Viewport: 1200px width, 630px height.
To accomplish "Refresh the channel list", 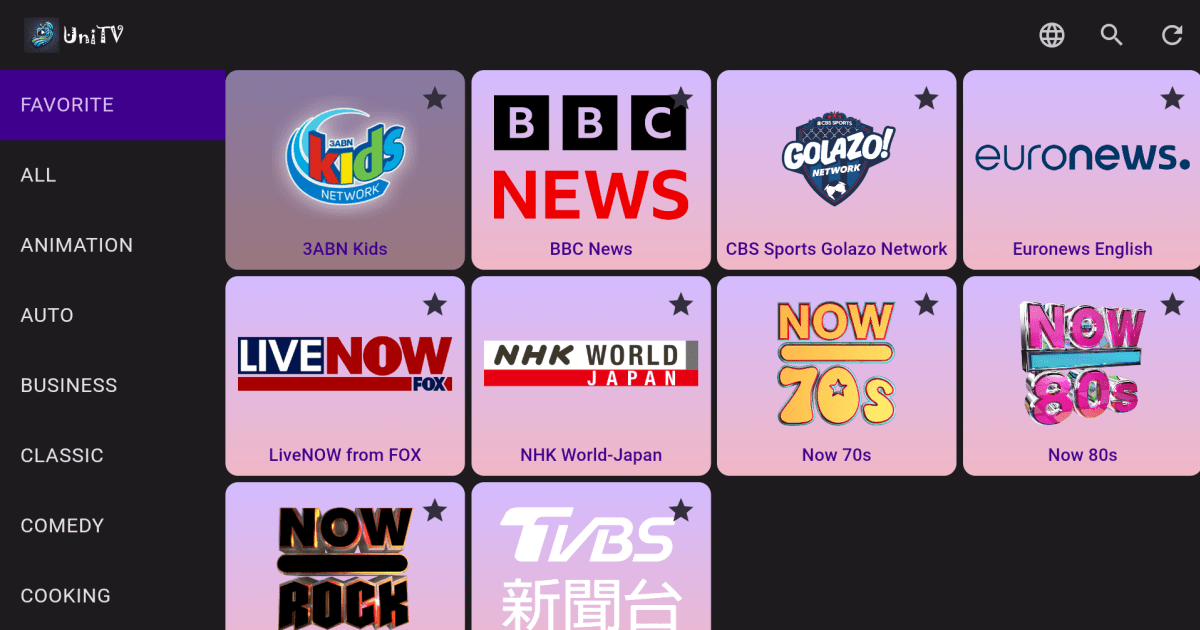I will [1172, 35].
